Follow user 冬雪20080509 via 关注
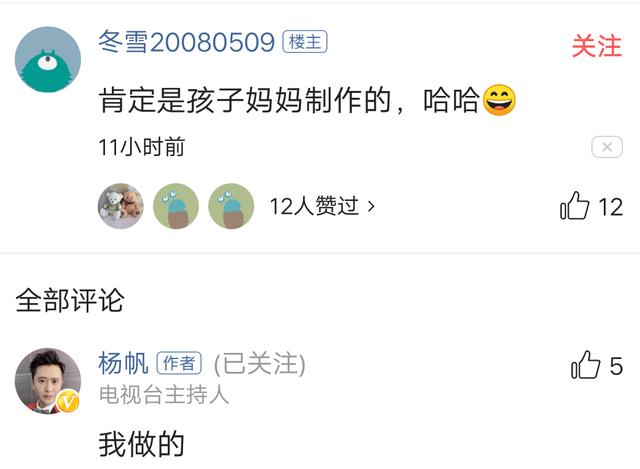 (596, 45)
